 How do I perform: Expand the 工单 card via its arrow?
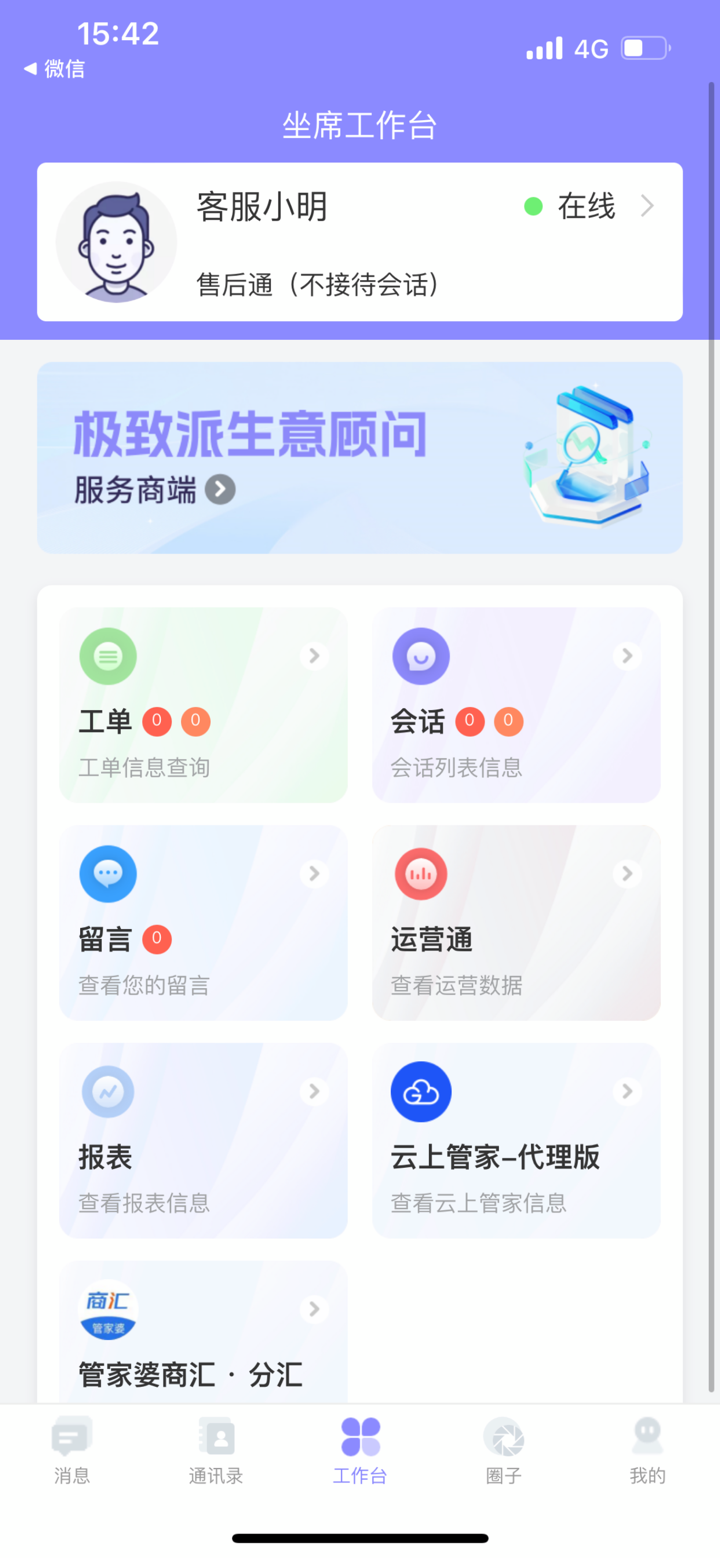[x=313, y=656]
